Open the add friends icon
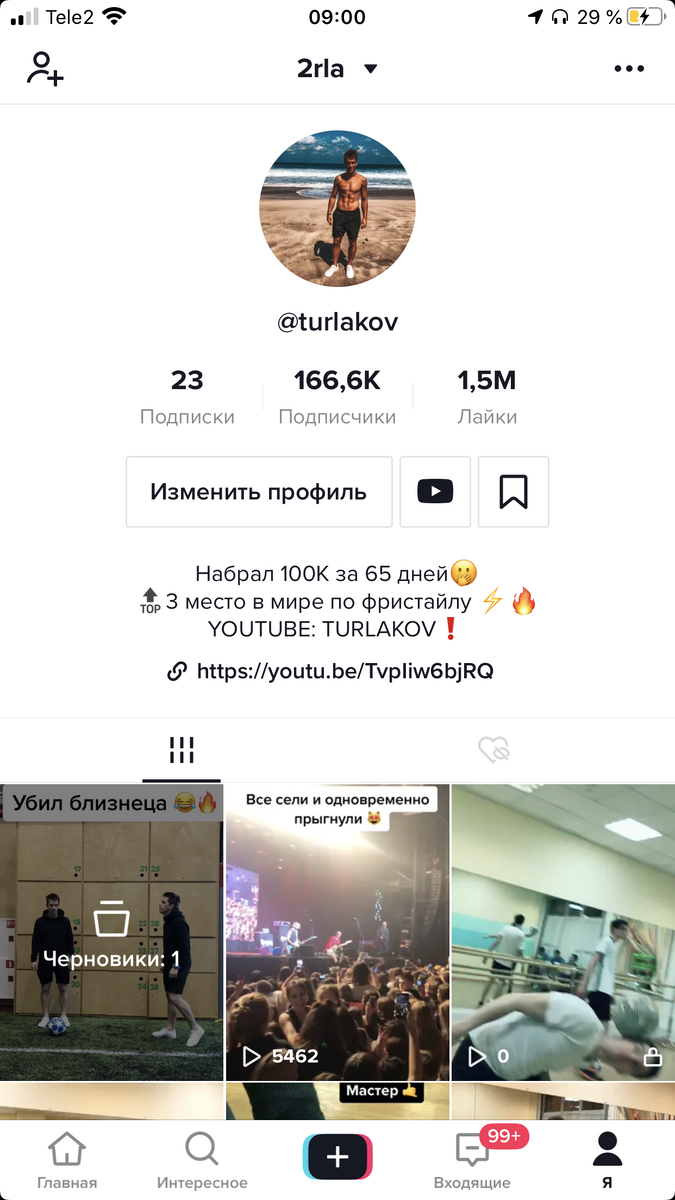Viewport: 675px width, 1200px height. (45, 68)
